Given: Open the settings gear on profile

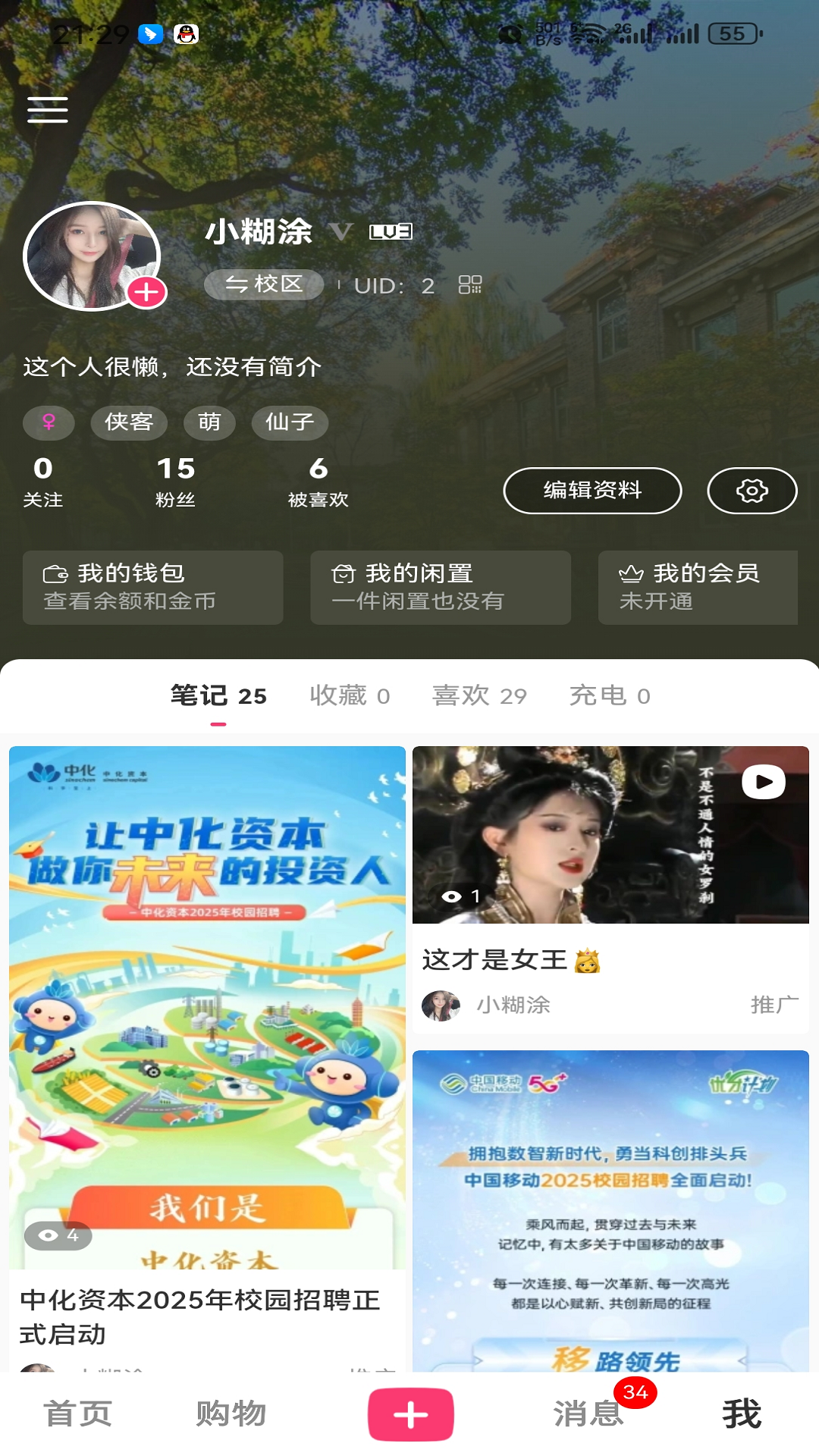Looking at the screenshot, I should pos(752,491).
